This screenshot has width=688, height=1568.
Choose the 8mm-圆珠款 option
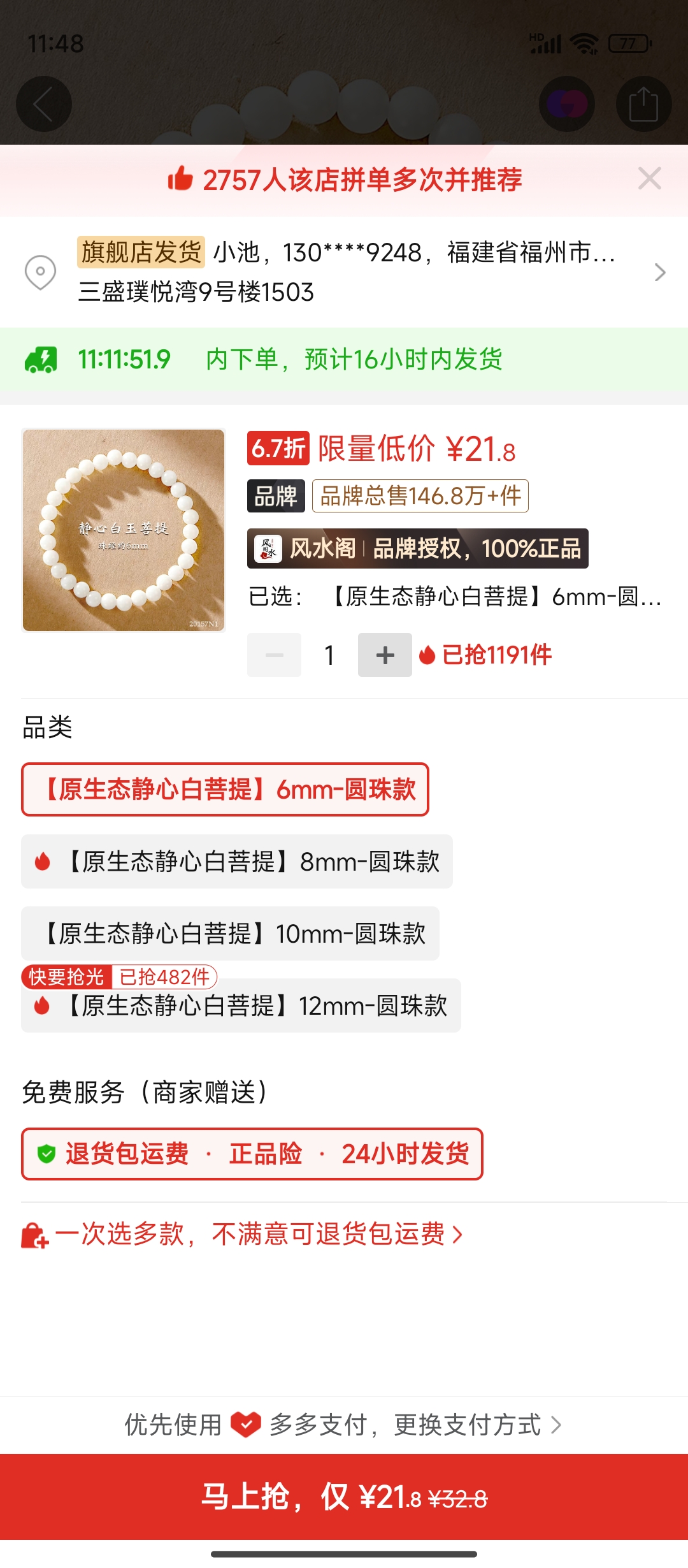tap(237, 861)
